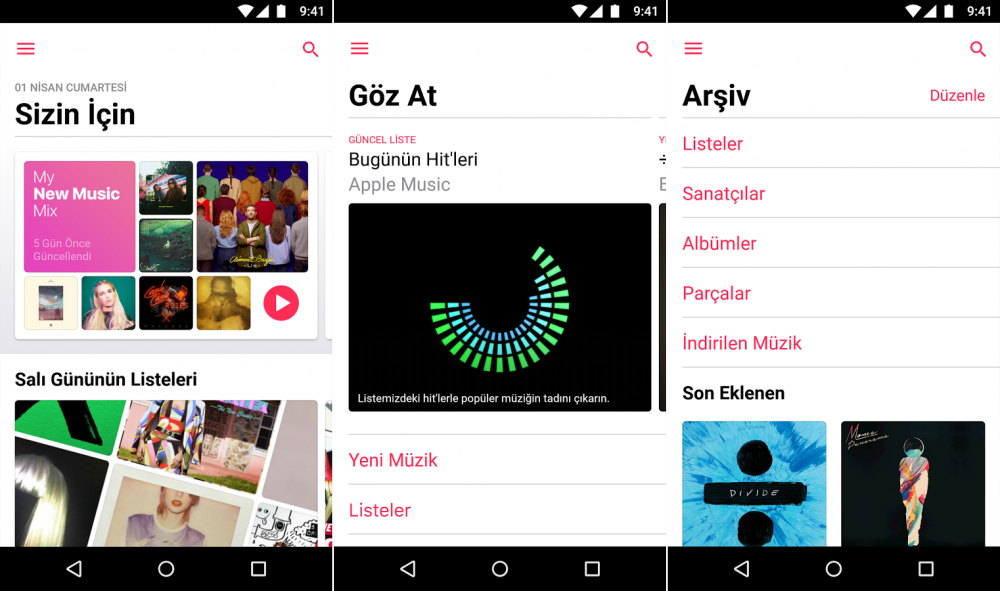Play the My New Music Mix

pyautogui.click(x=281, y=302)
